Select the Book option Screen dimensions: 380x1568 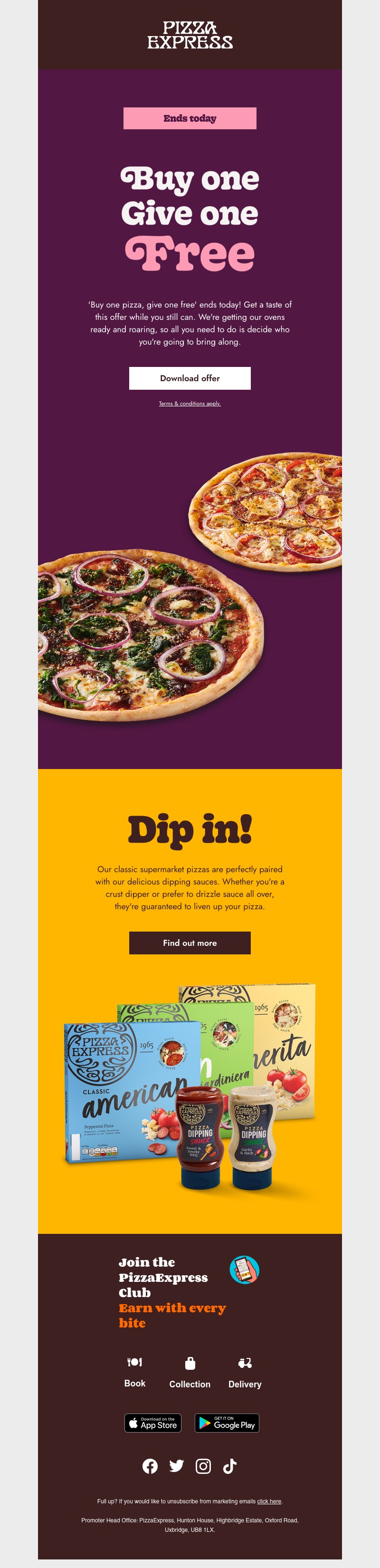(134, 1372)
